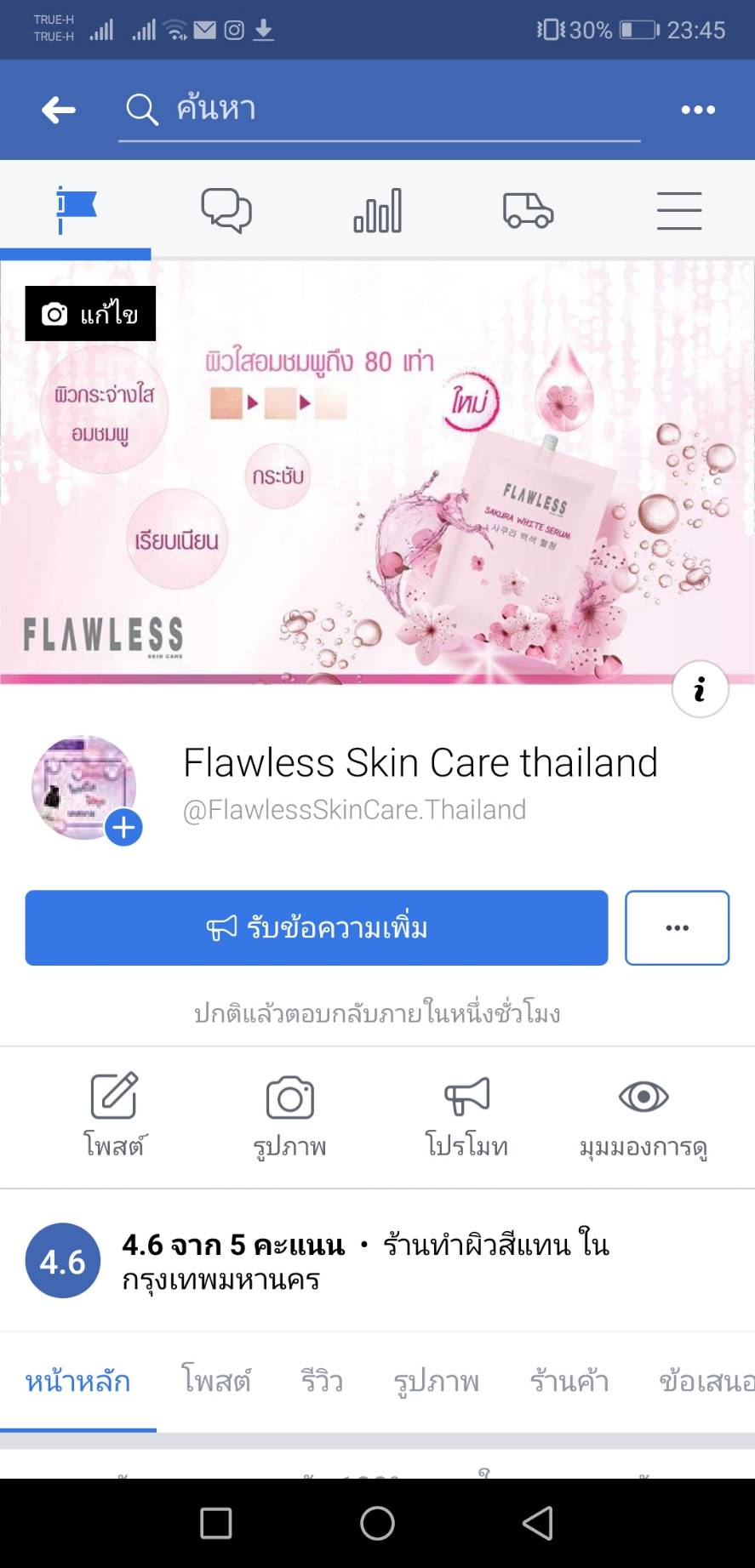Add profile picture via the plus badge

(124, 828)
